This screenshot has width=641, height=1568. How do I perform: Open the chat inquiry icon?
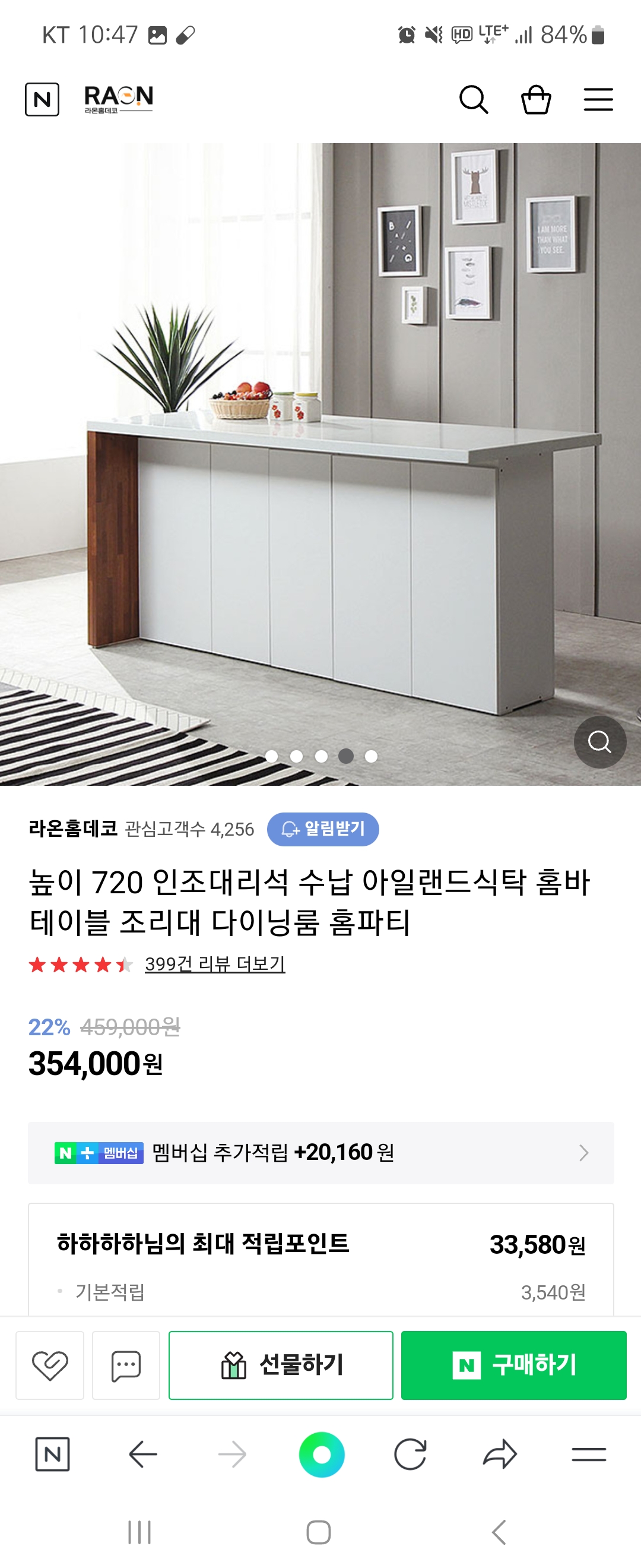click(126, 1365)
